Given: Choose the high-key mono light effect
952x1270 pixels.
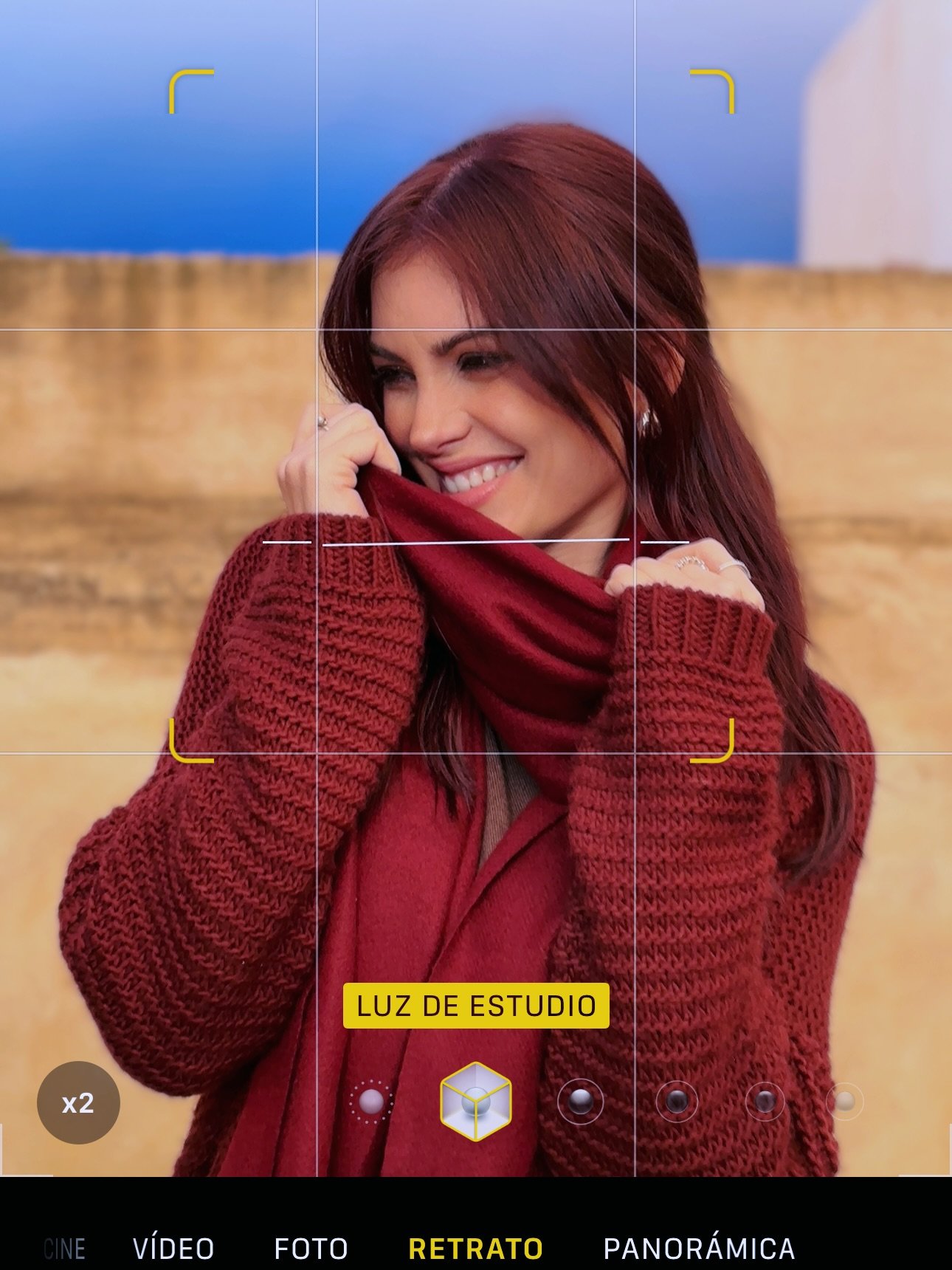Looking at the screenshot, I should point(844,1102).
